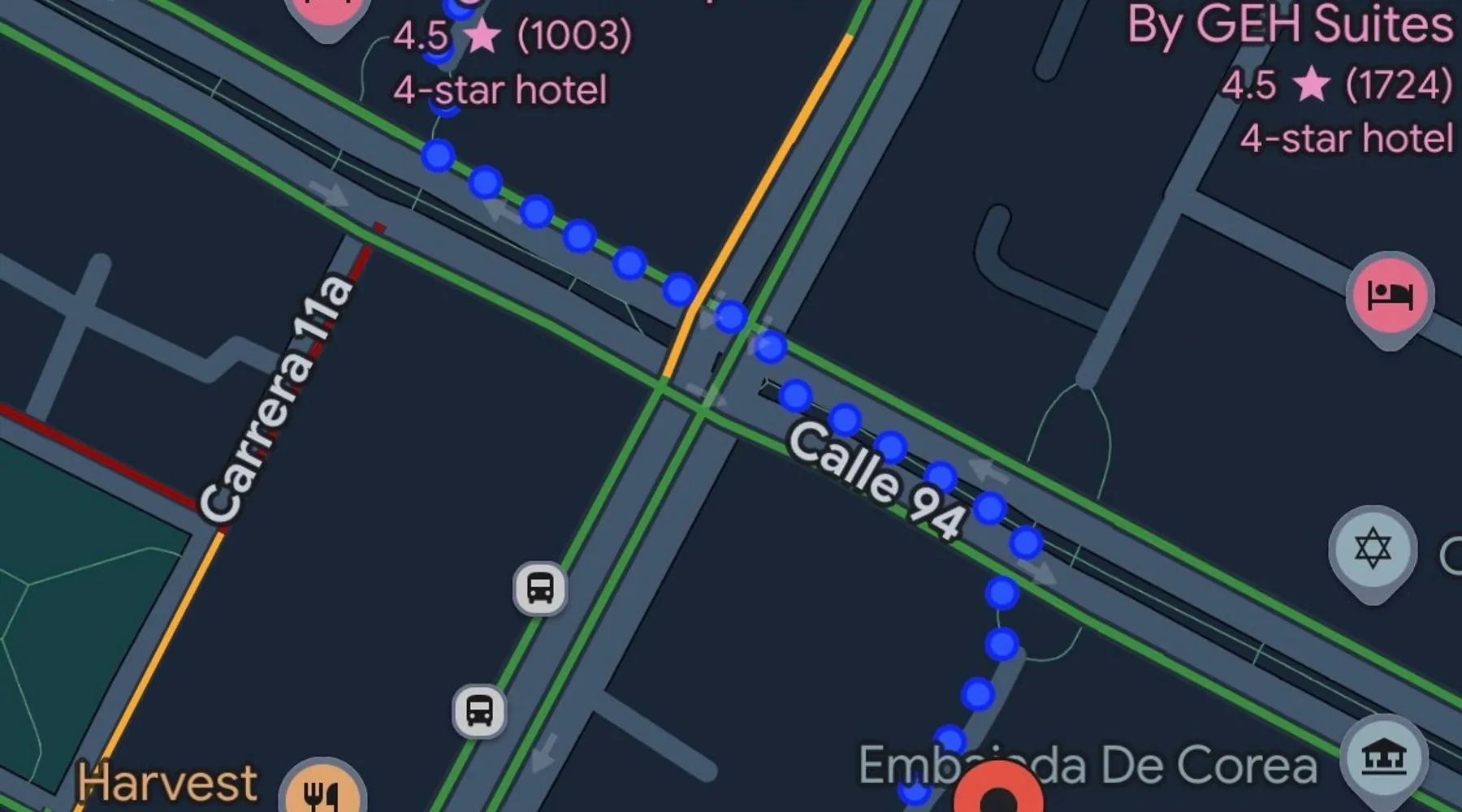Select the Embajada De Corea marker
This screenshot has height=812, width=1462.
1383,758
